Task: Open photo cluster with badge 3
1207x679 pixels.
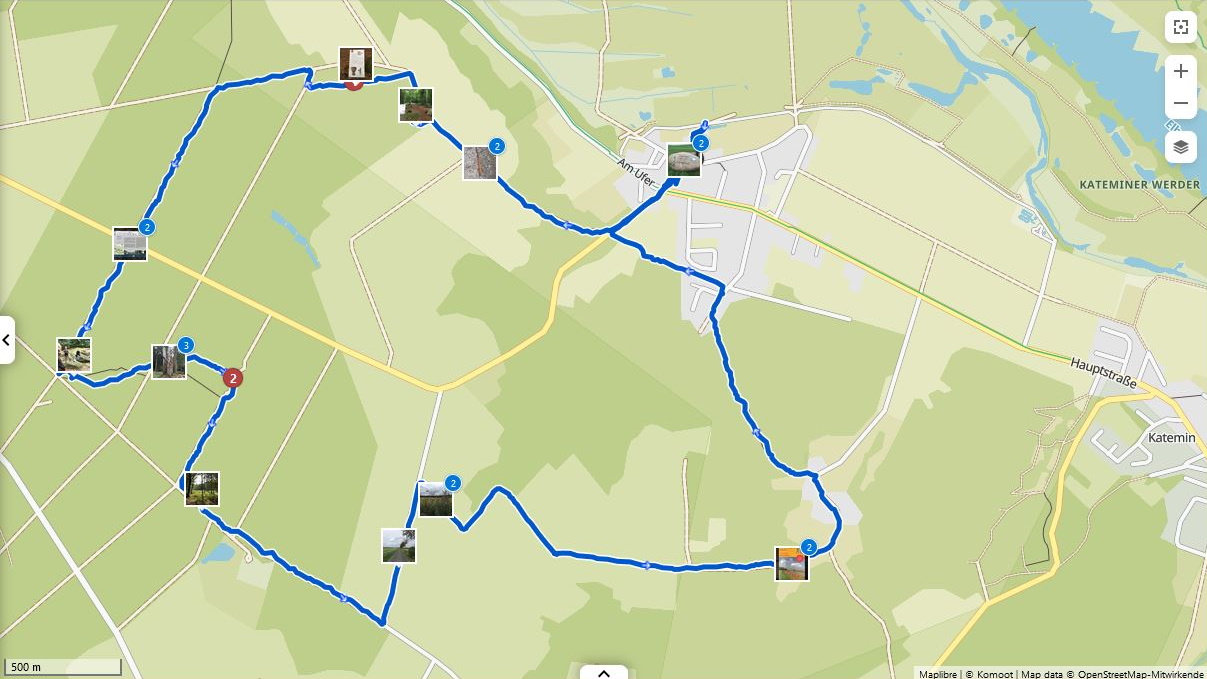Action: pyautogui.click(x=168, y=361)
